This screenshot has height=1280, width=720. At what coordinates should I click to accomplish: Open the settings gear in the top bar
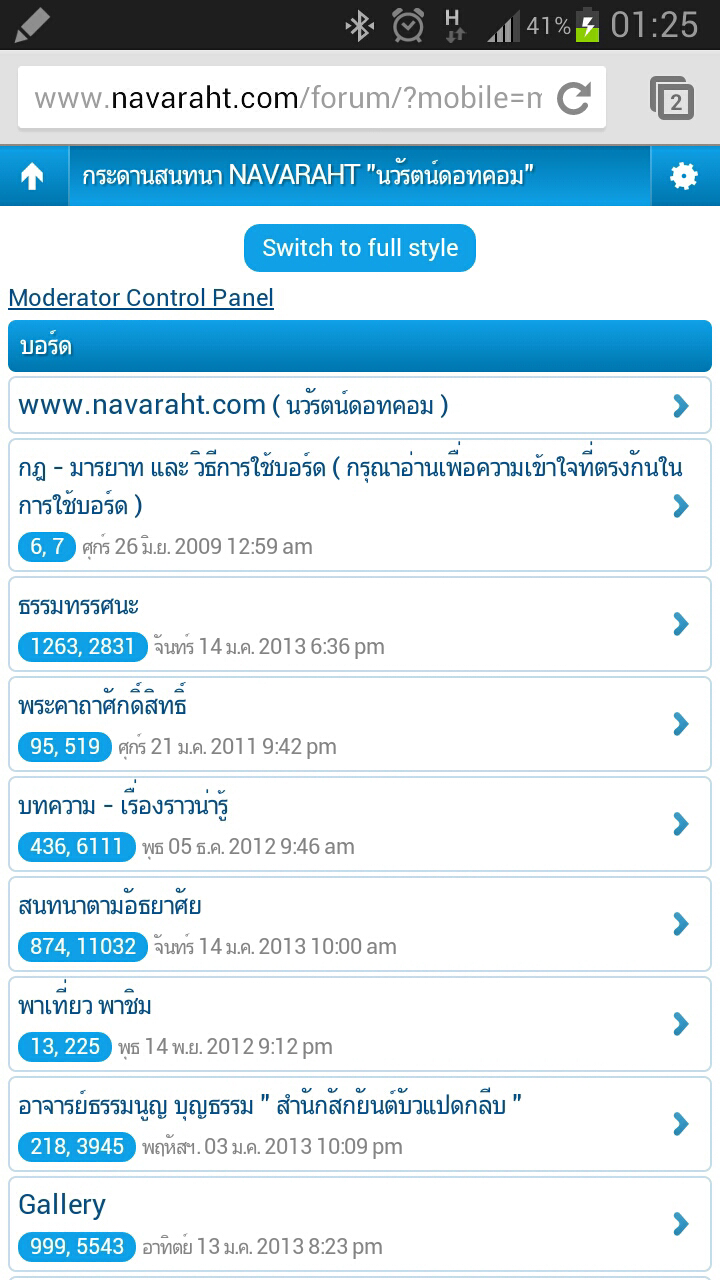pos(684,175)
